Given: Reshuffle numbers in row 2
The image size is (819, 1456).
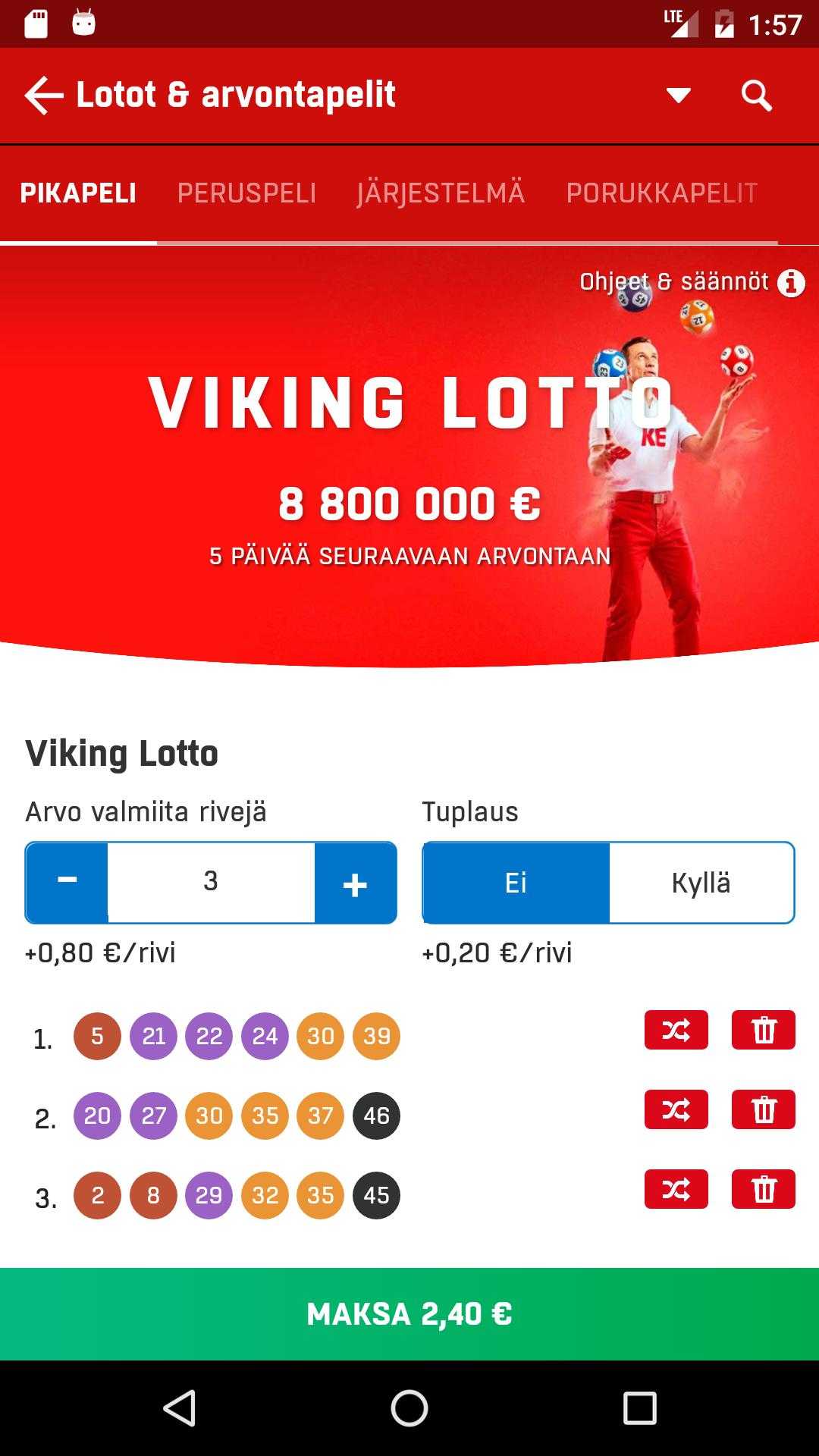Looking at the screenshot, I should 676,1109.
